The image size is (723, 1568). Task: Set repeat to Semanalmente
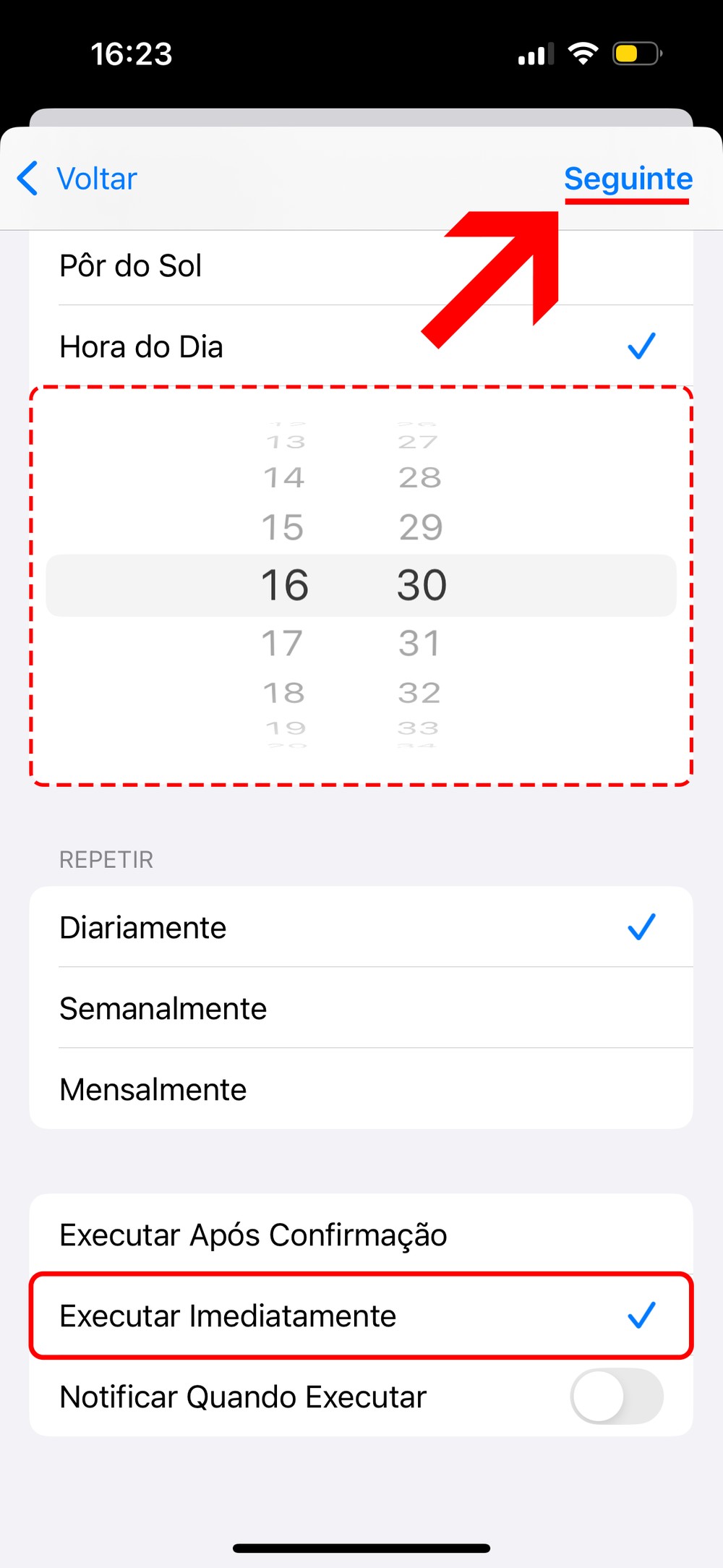tap(163, 1008)
